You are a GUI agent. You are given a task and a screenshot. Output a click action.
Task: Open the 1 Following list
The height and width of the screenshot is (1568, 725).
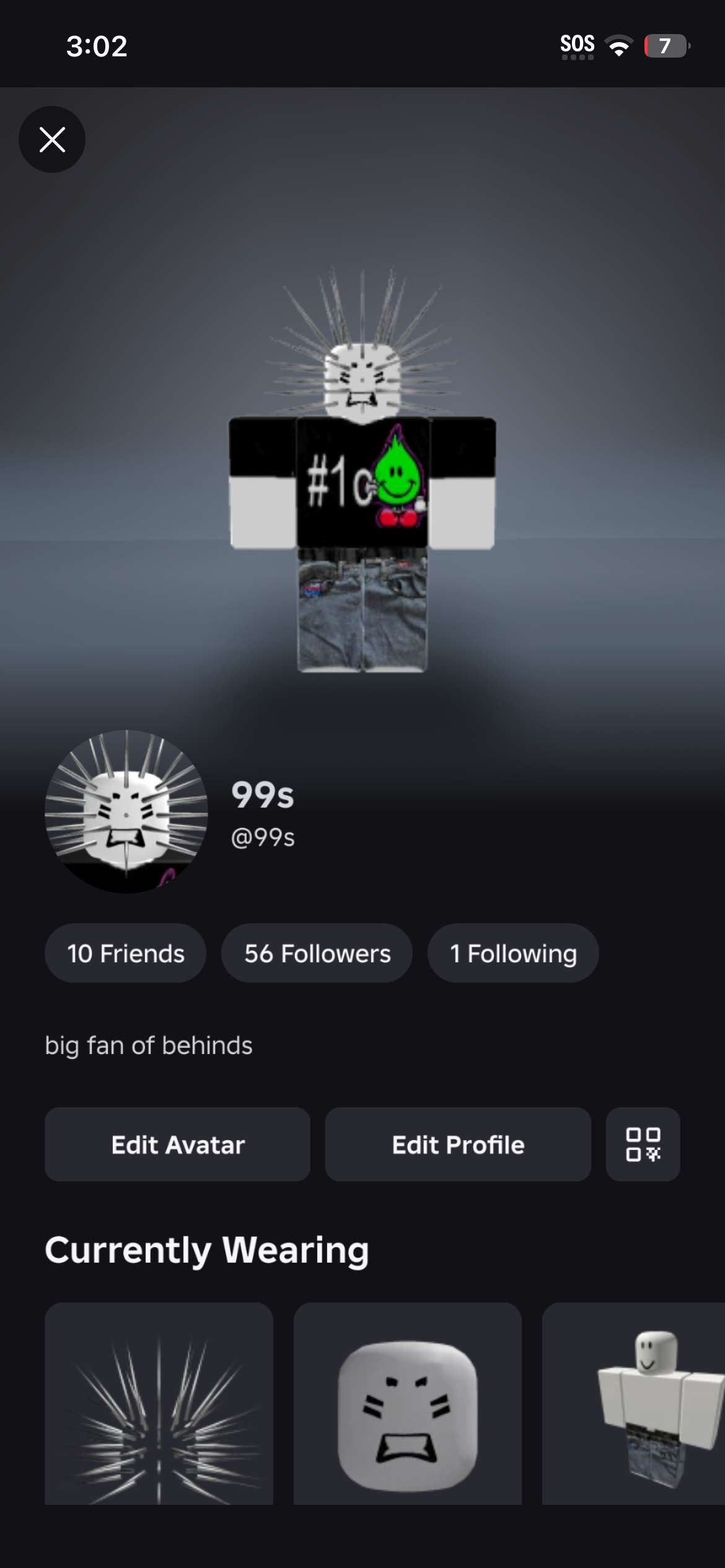pos(512,953)
